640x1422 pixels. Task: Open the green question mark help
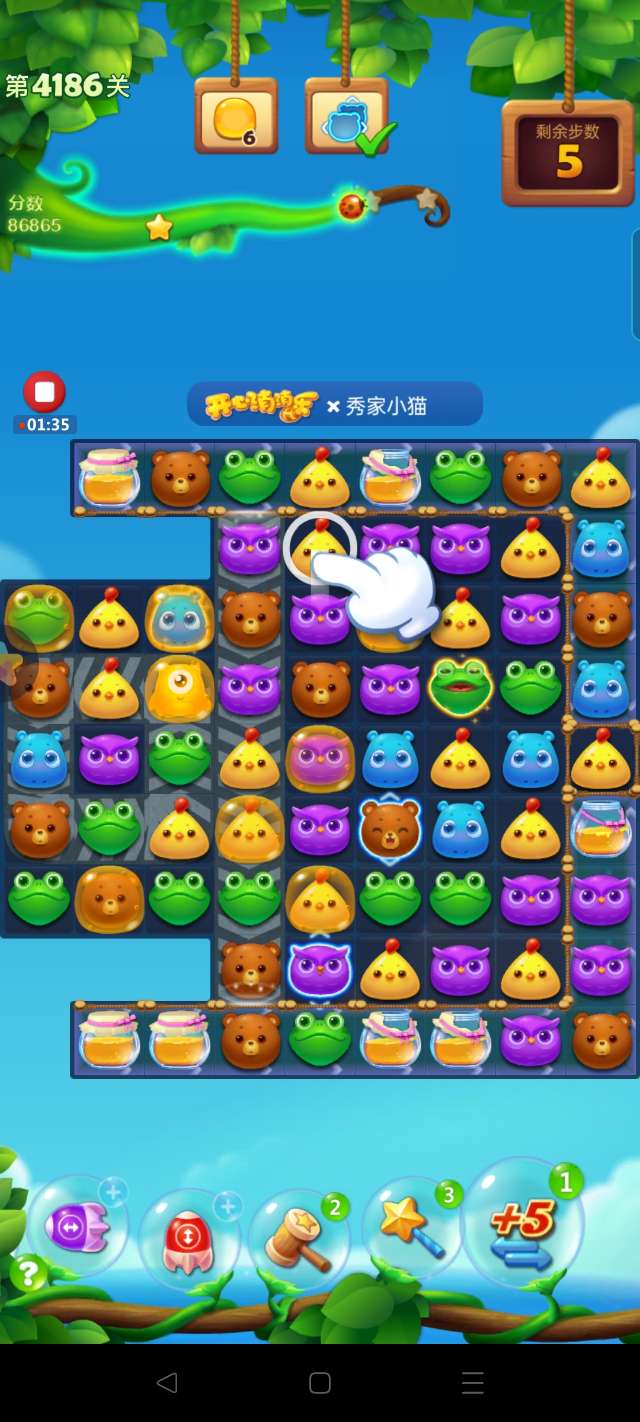click(x=28, y=1274)
